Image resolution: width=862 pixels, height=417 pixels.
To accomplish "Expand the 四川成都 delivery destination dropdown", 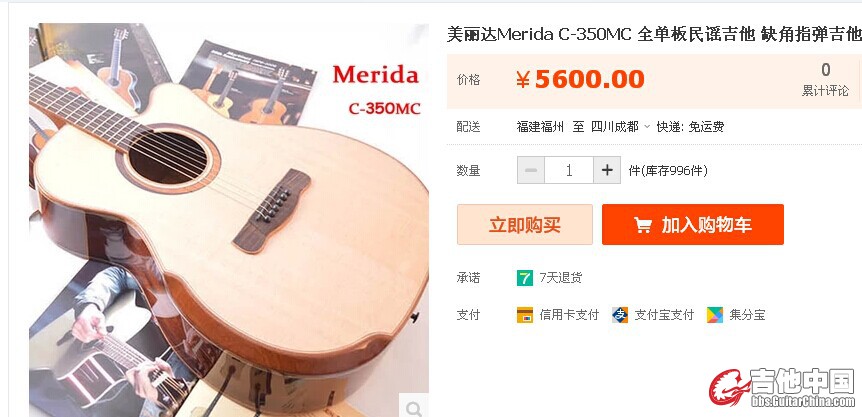I will click(x=622, y=127).
